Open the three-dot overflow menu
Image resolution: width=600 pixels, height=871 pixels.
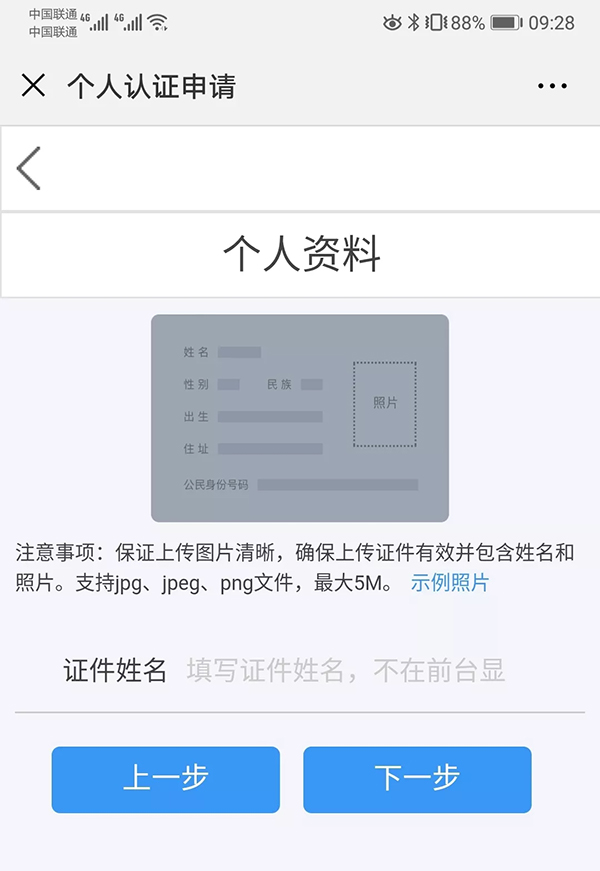(x=552, y=87)
